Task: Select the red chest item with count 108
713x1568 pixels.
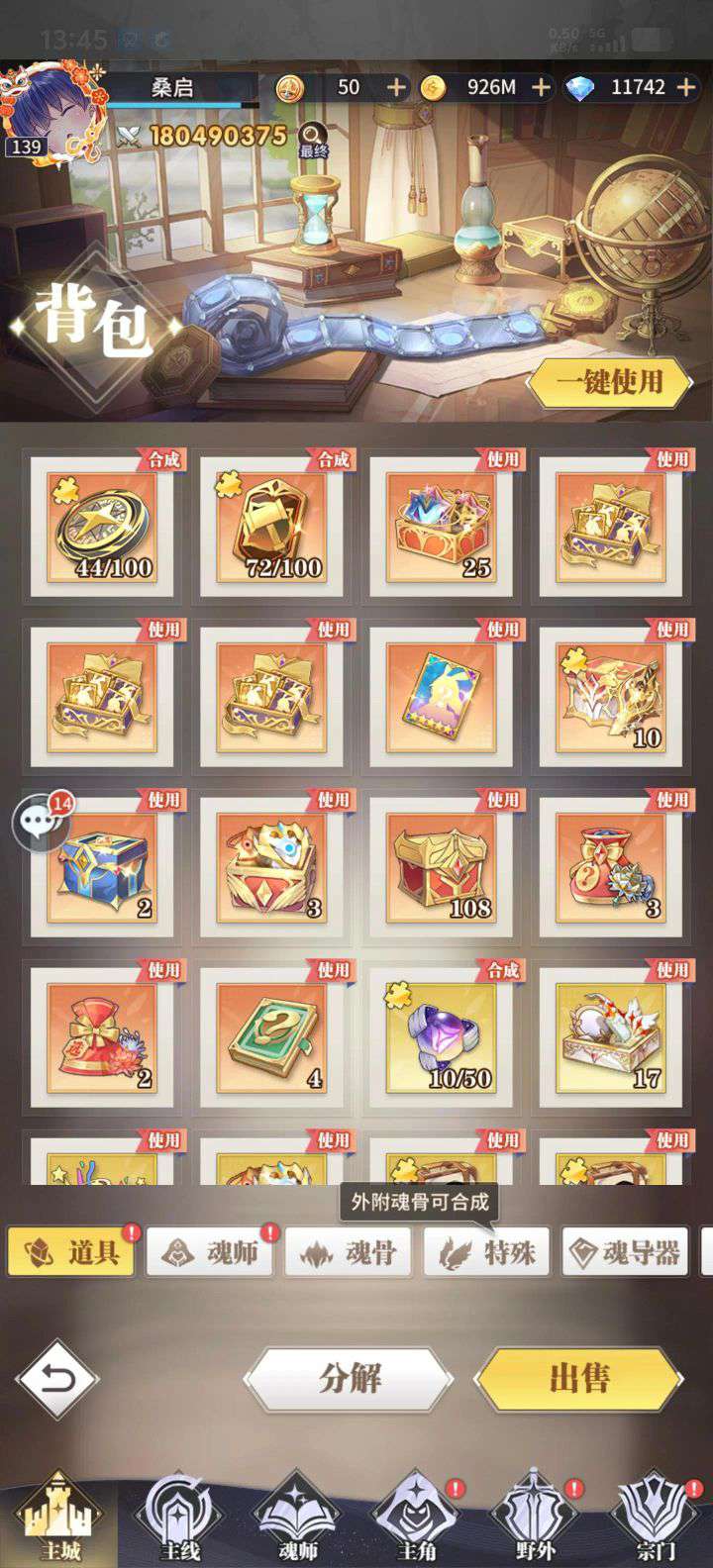Action: [442, 867]
